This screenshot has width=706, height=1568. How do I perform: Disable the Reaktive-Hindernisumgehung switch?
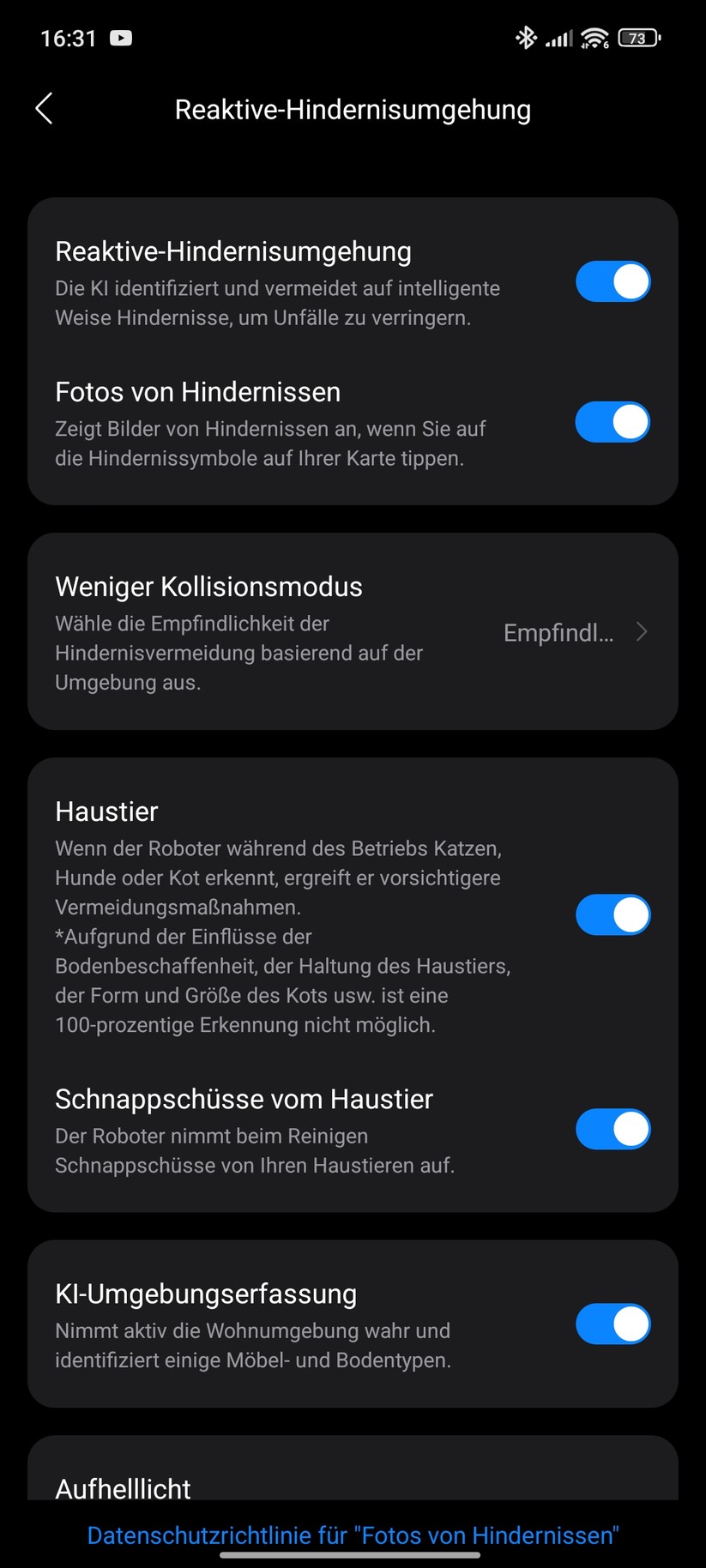[x=612, y=282]
